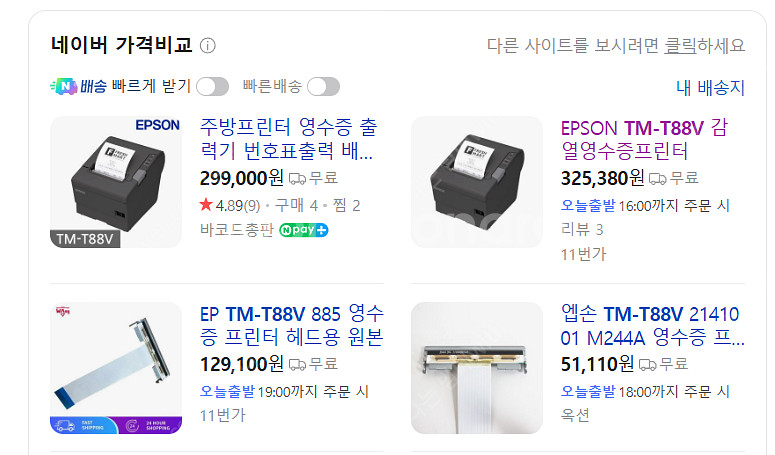This screenshot has height=455, width=775.
Task: Open the info icon next to 네이버 가격비교
Action: [x=208, y=46]
